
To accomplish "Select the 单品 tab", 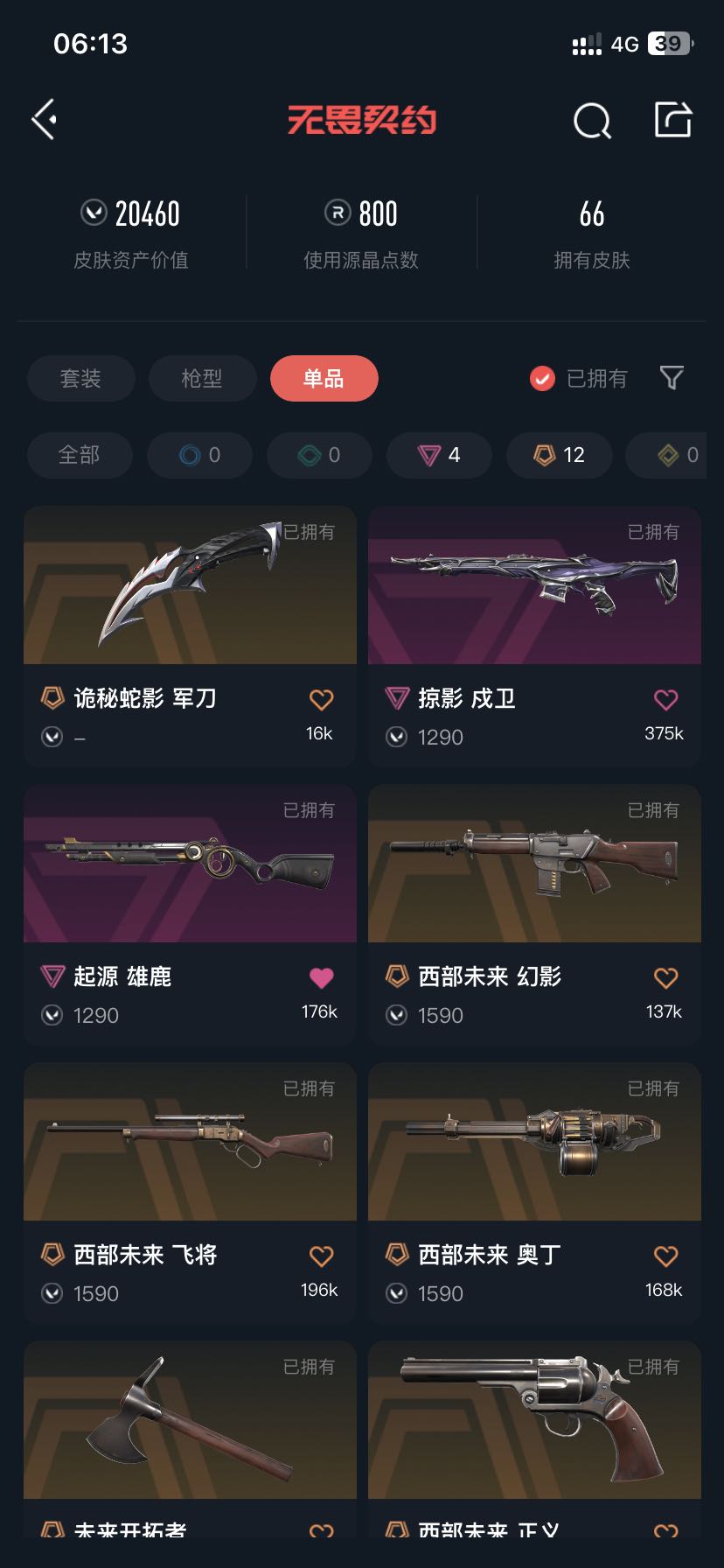I will point(324,379).
